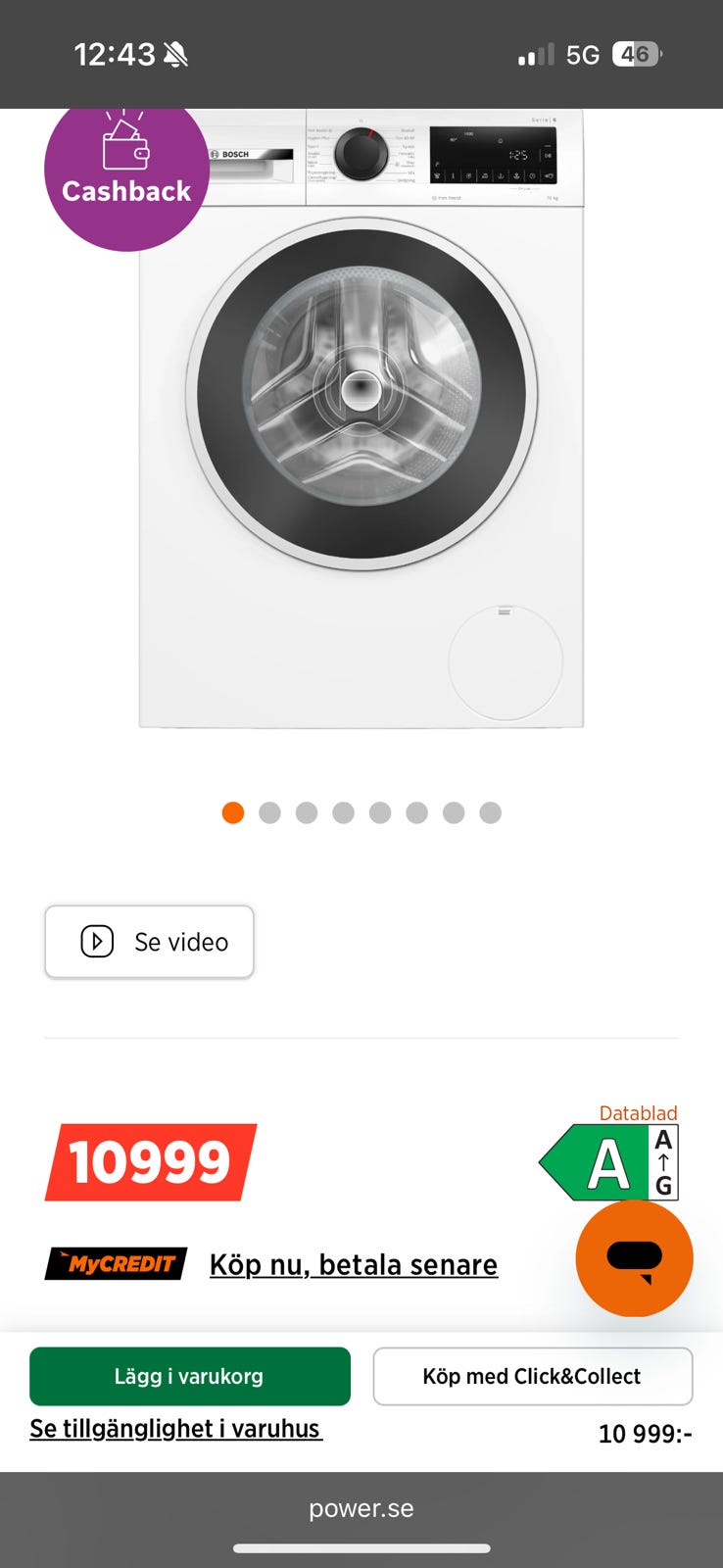723x1568 pixels.
Task: Tap the purple Cashback badge
Action: (x=126, y=171)
